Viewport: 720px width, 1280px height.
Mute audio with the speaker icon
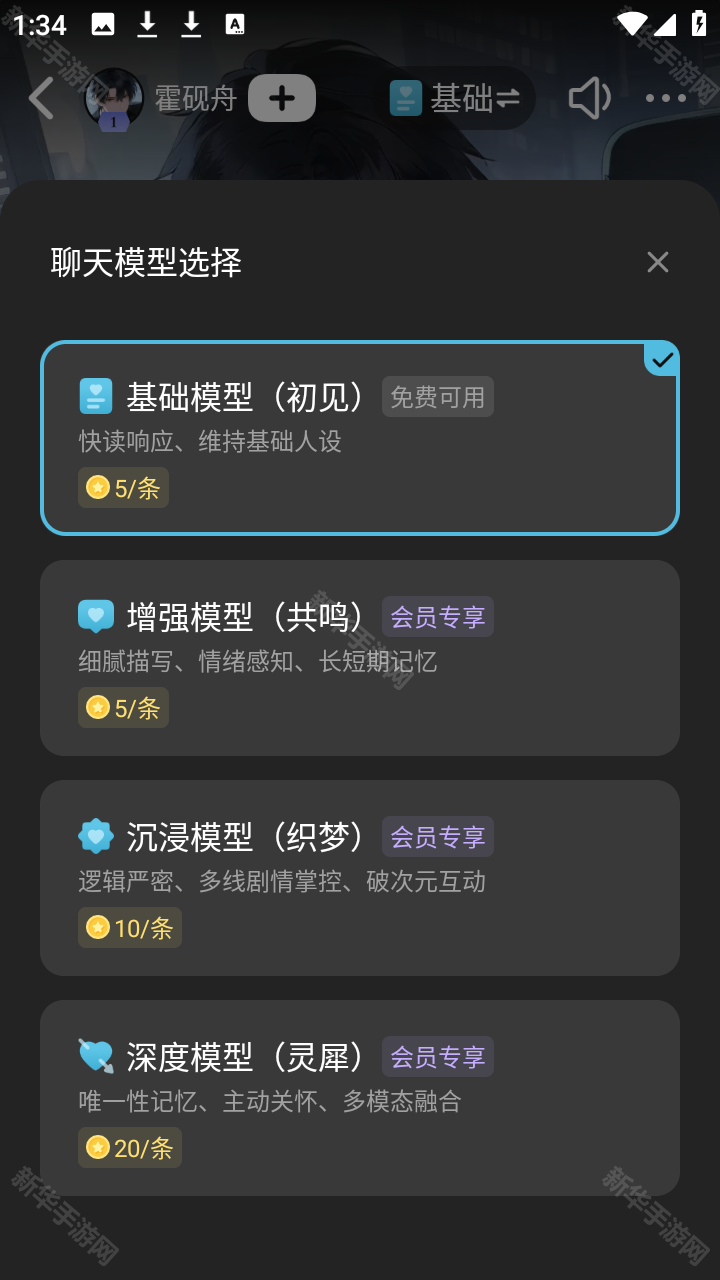pyautogui.click(x=589, y=98)
